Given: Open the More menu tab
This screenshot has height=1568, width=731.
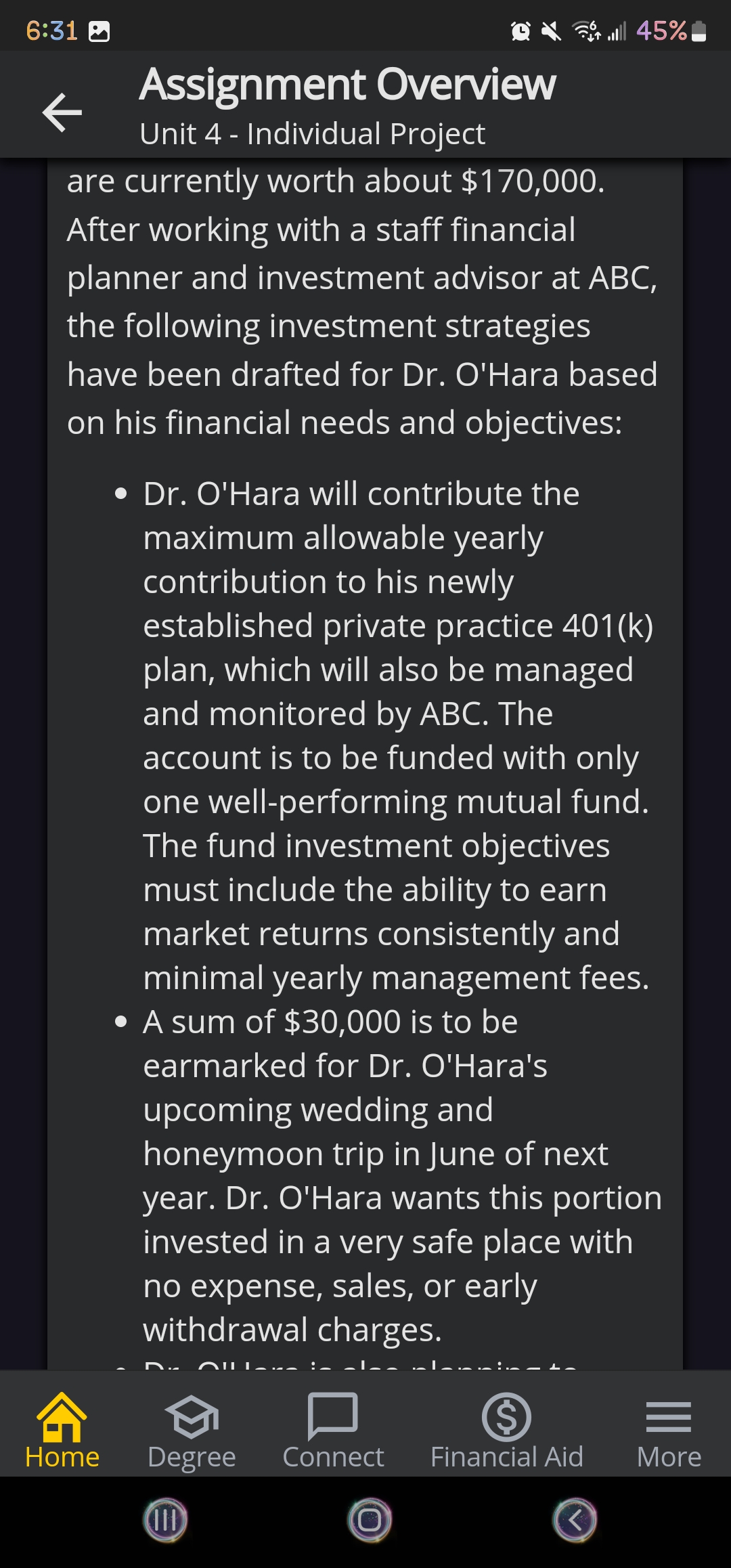Looking at the screenshot, I should click(669, 1430).
